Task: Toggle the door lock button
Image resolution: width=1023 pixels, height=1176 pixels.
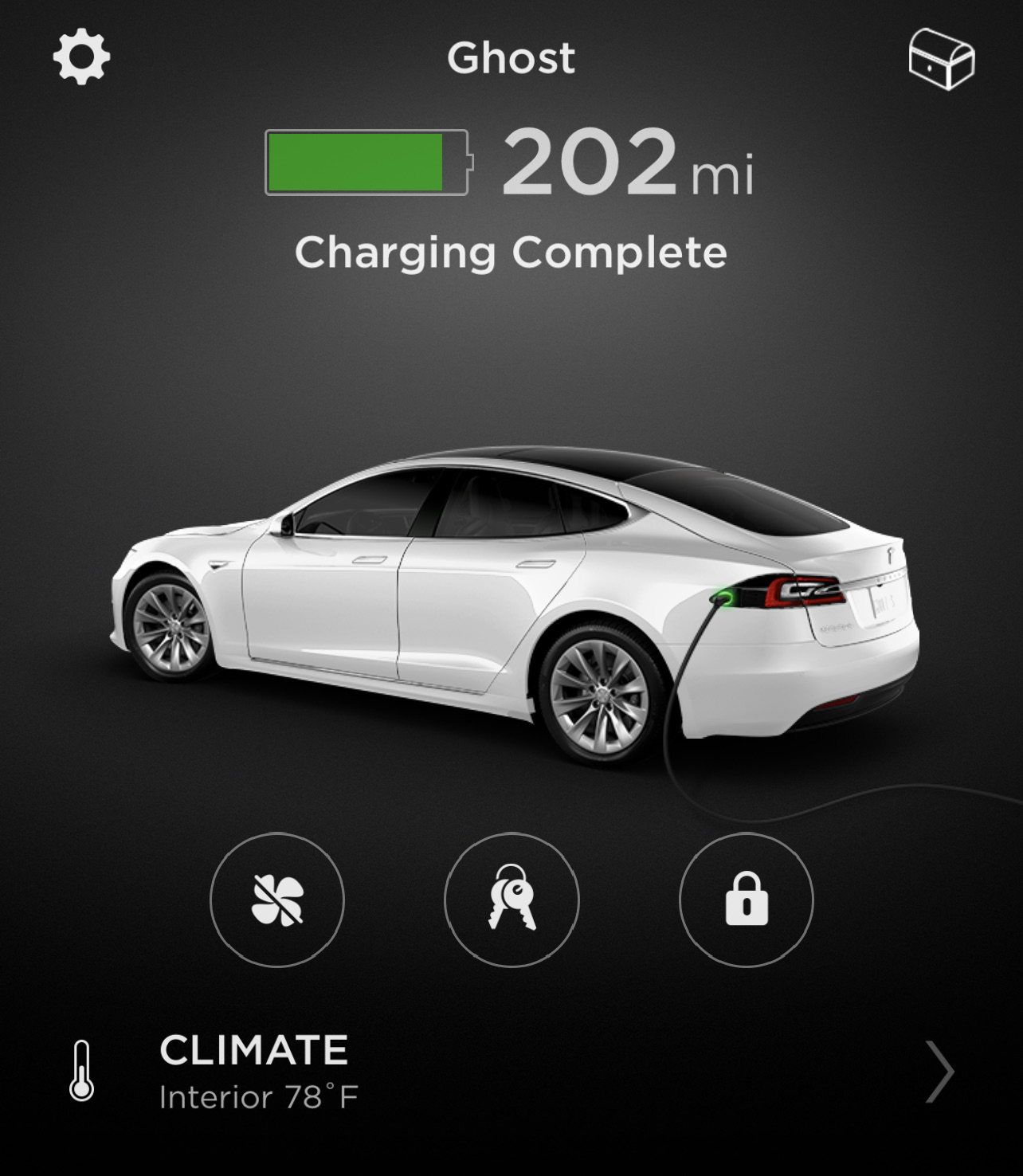Action: pos(746,900)
